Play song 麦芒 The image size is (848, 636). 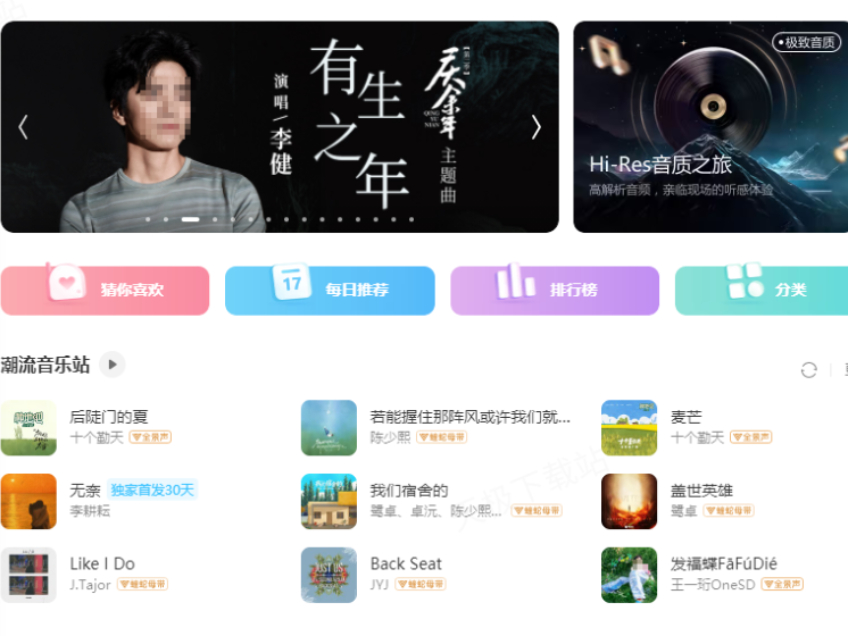tap(629, 428)
